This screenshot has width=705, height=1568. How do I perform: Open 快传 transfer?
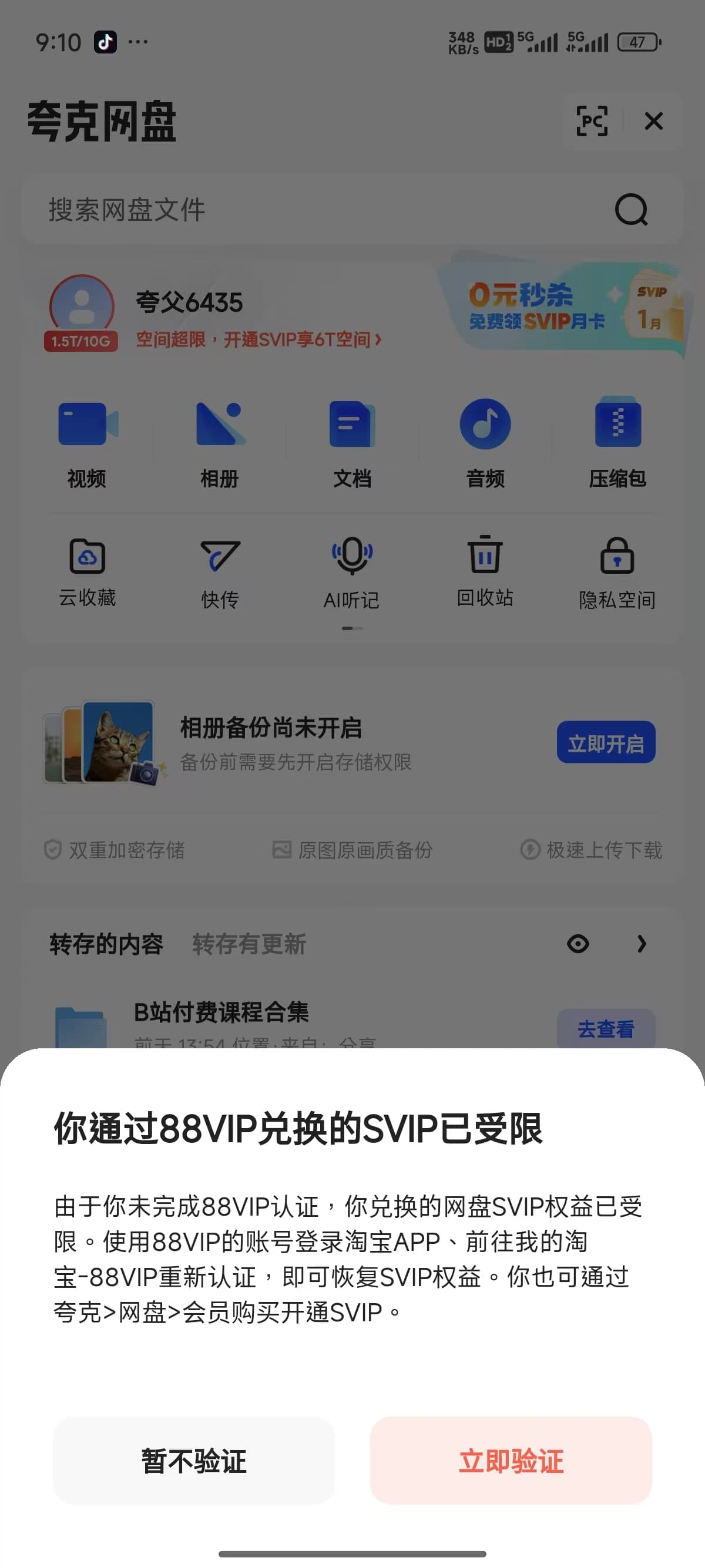220,572
